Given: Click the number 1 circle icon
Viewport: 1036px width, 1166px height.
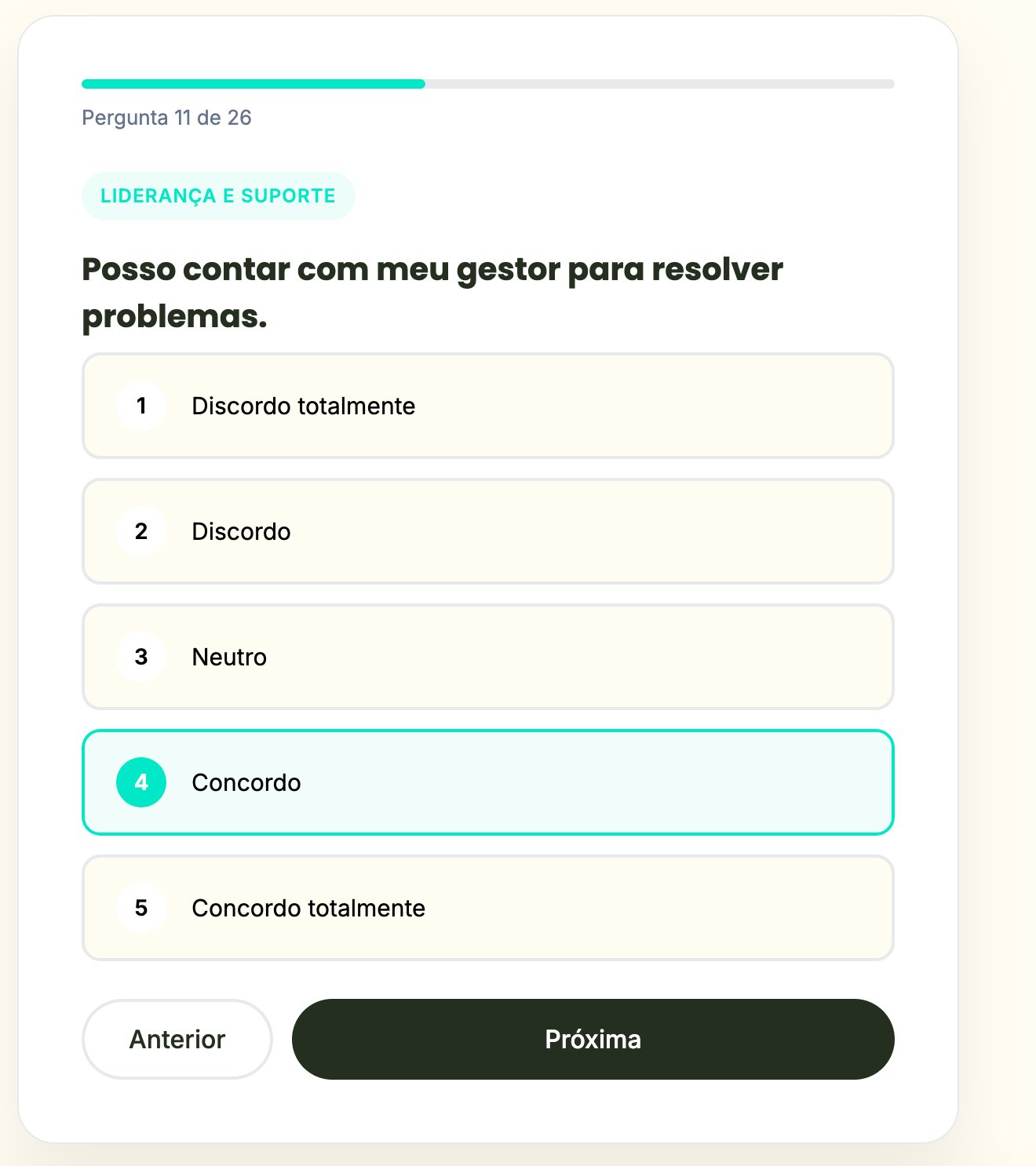Looking at the screenshot, I should pyautogui.click(x=141, y=406).
